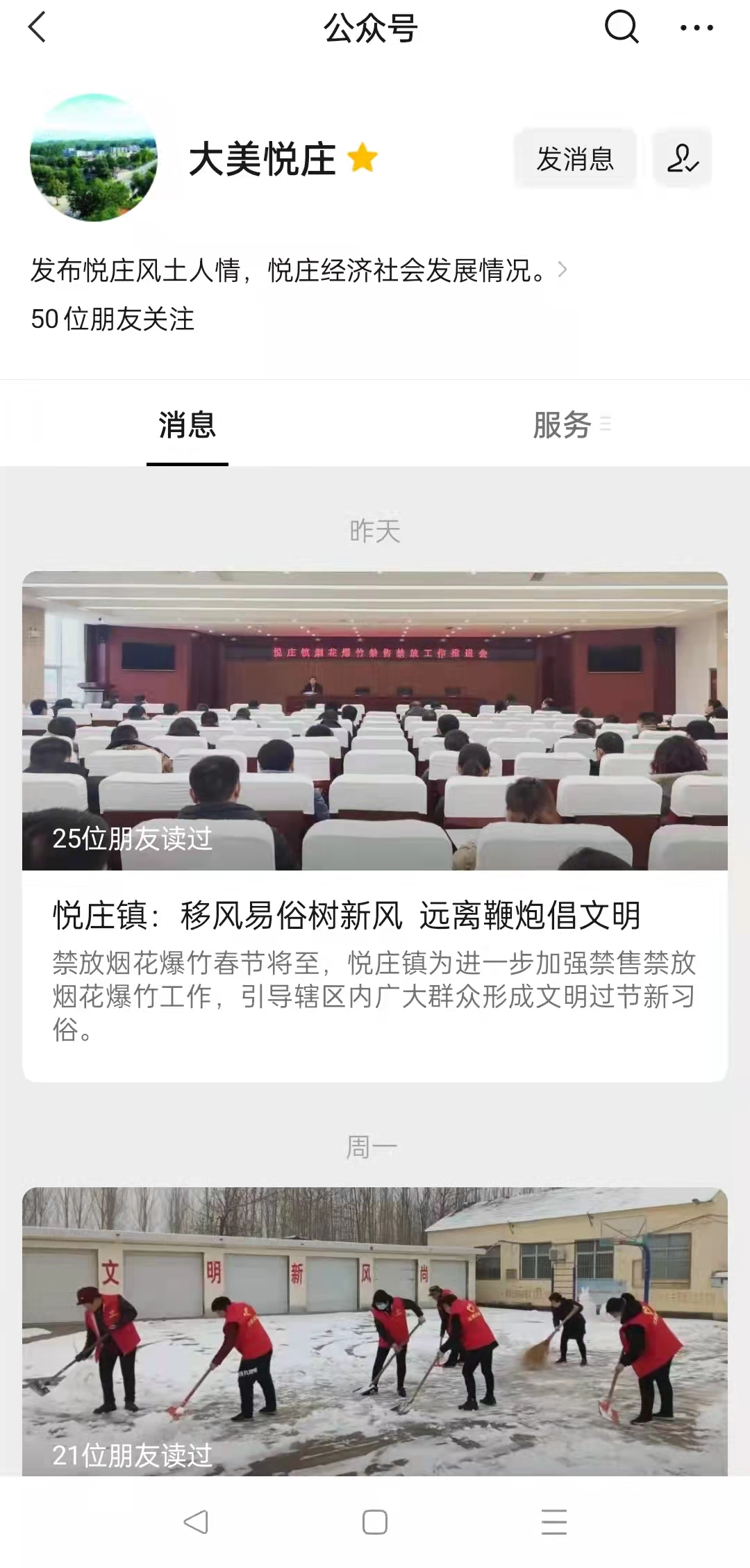Expand the account description chevron

tap(562, 270)
